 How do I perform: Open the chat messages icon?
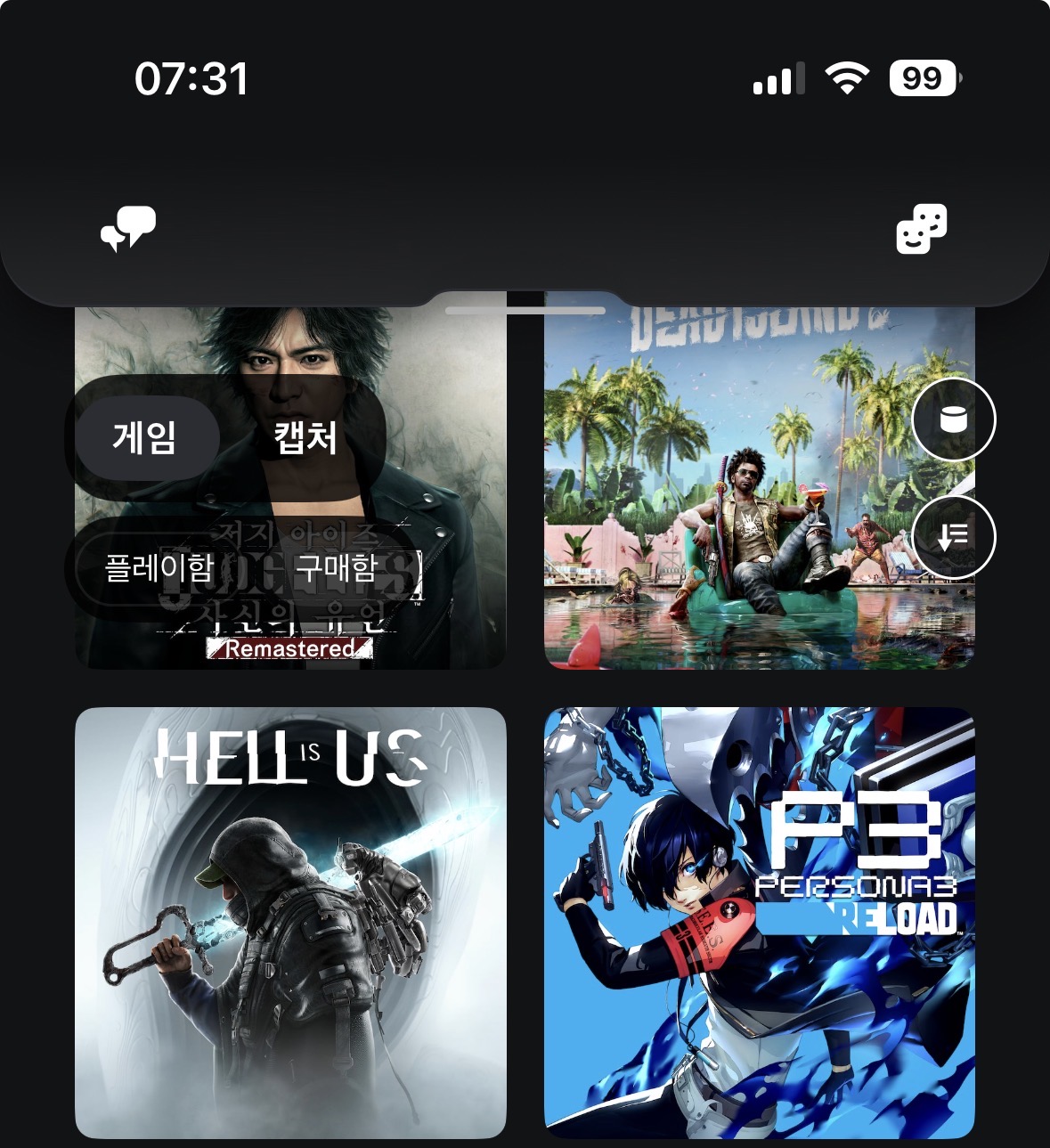pos(128,229)
